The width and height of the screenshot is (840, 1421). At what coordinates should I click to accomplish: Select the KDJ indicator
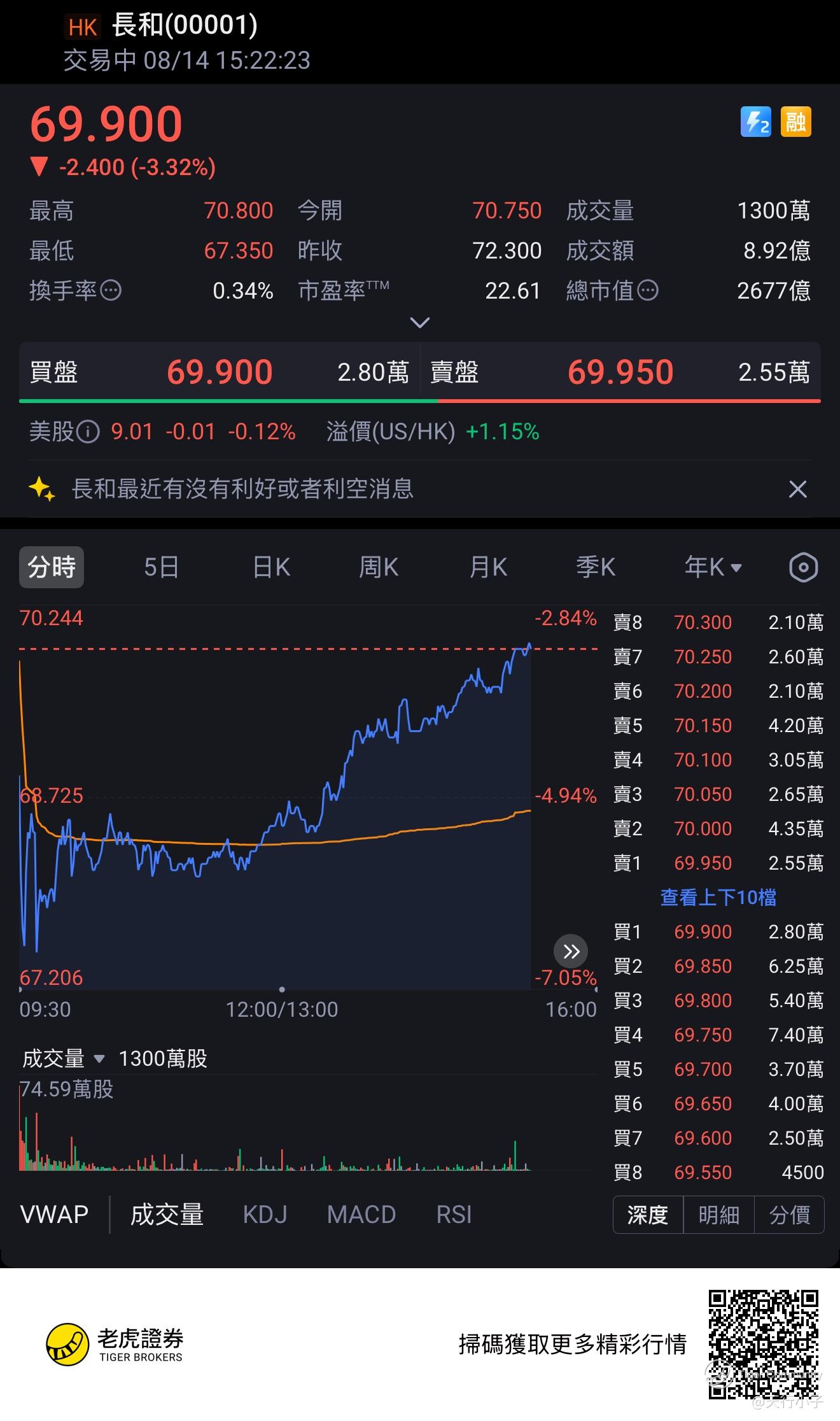pos(265,1215)
